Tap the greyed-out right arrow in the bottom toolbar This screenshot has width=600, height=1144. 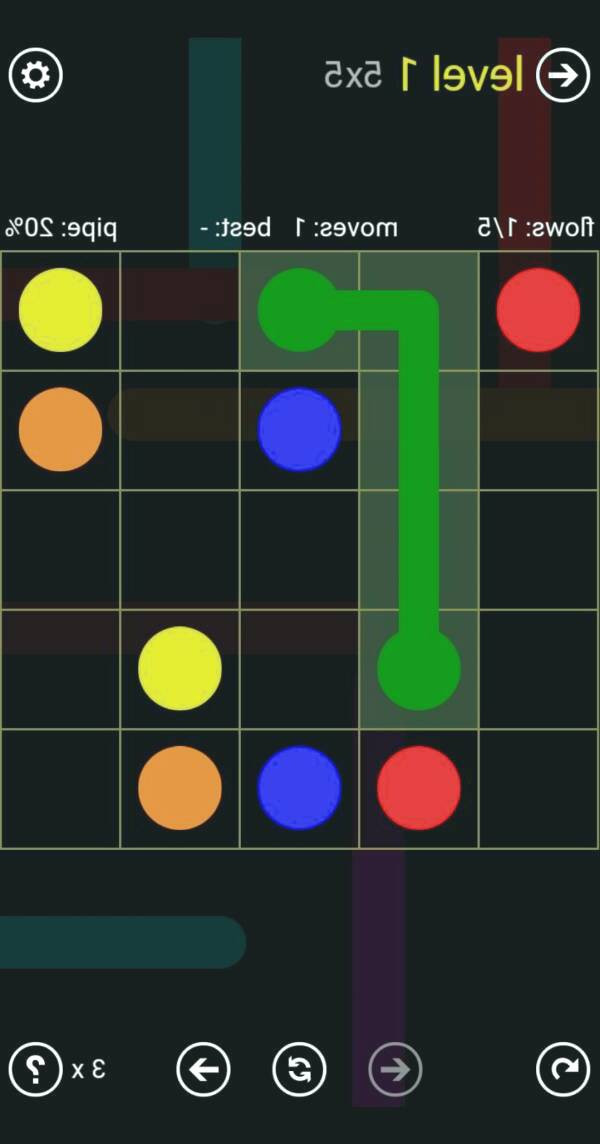(395, 1070)
